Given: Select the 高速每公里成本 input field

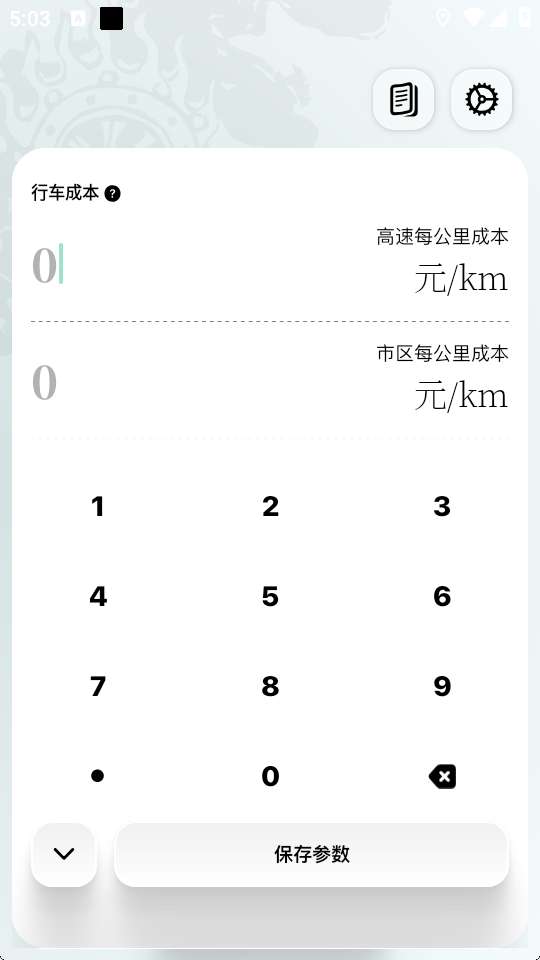Looking at the screenshot, I should pyautogui.click(x=270, y=264).
